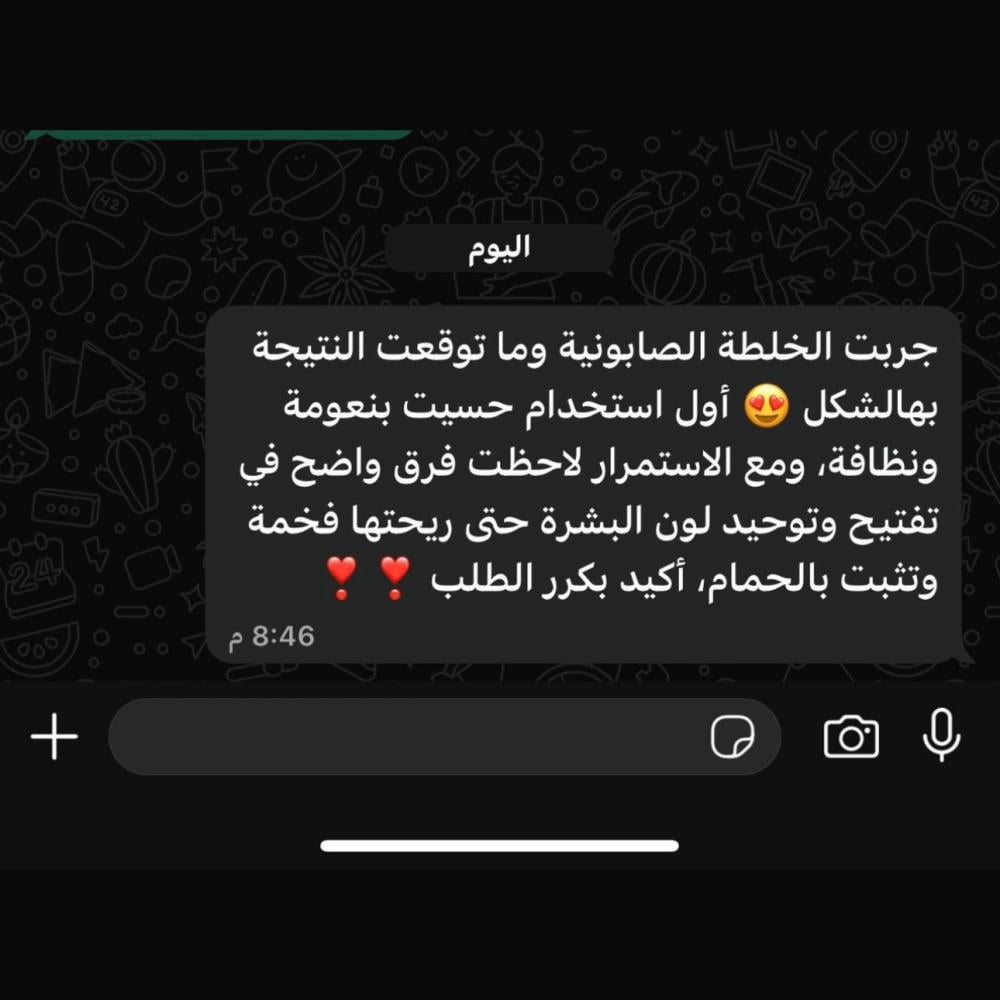Open the camera to take a photo
The image size is (1000, 1000).
[x=851, y=738]
